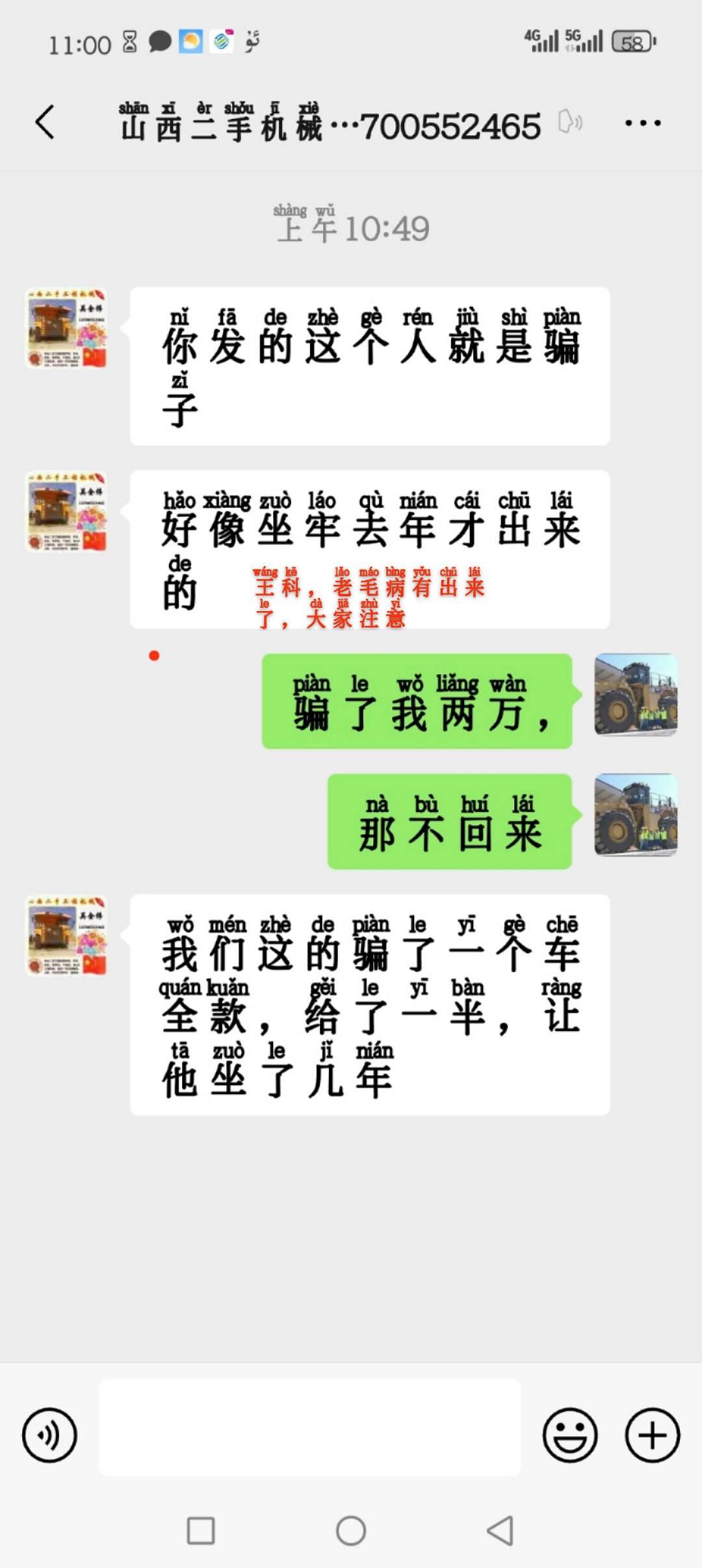The width and height of the screenshot is (702, 1568).
Task: Go back from the chat
Action: pos(45,122)
